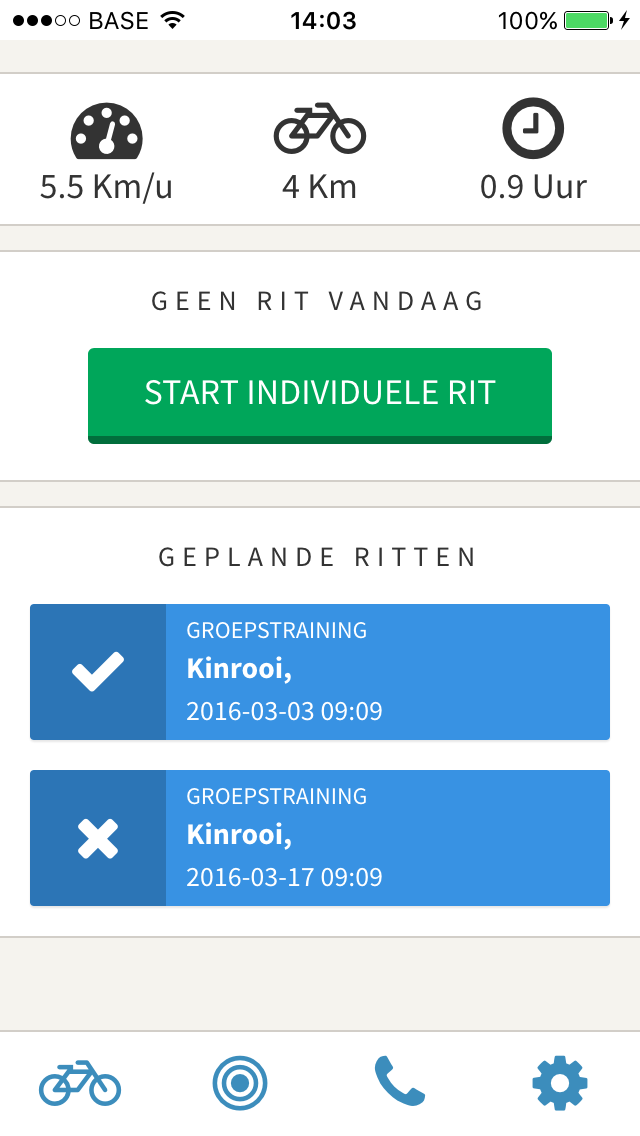Open the settings gear tab
This screenshot has height=1136, width=640.
click(560, 1083)
